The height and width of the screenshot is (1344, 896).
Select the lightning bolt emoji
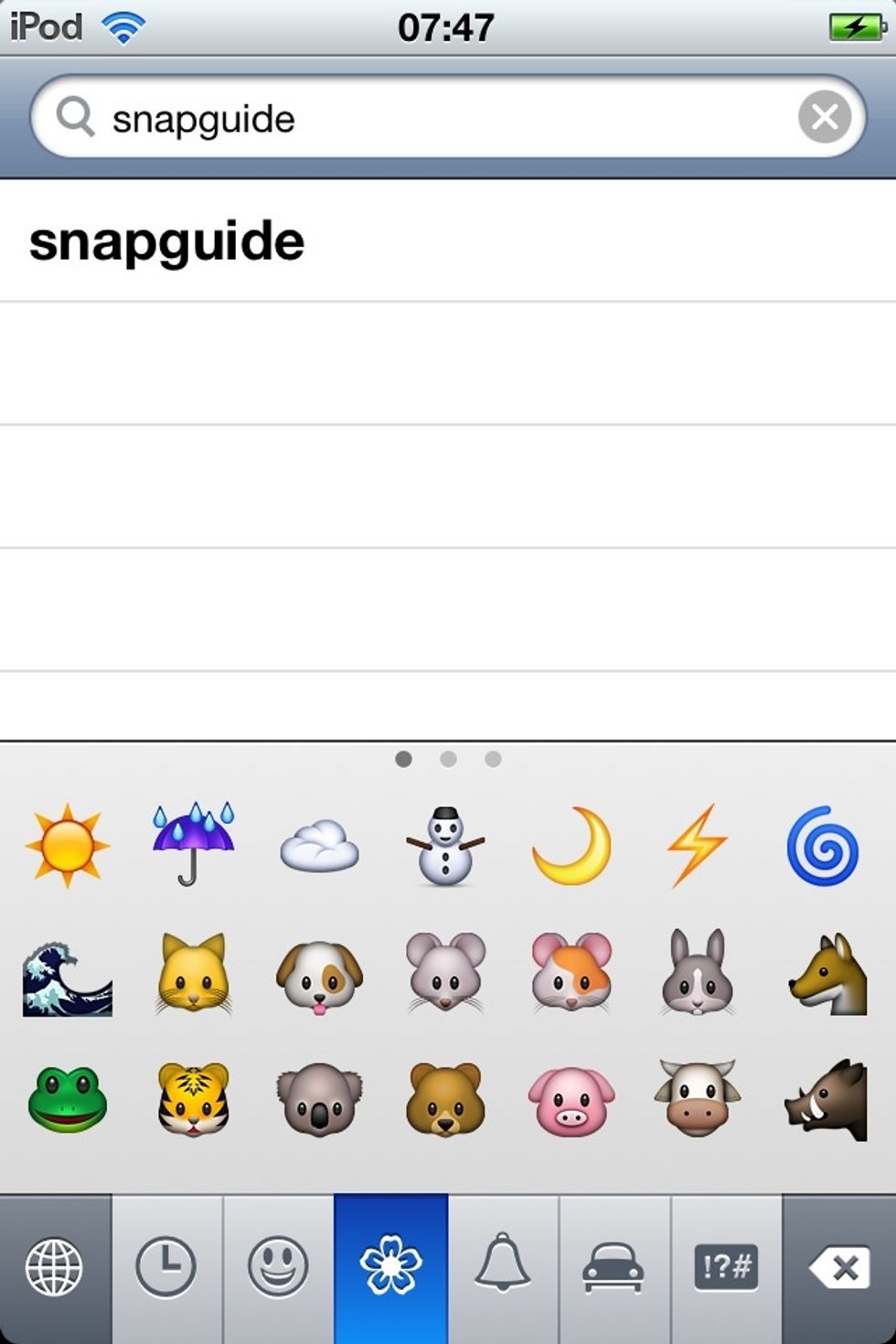698,846
